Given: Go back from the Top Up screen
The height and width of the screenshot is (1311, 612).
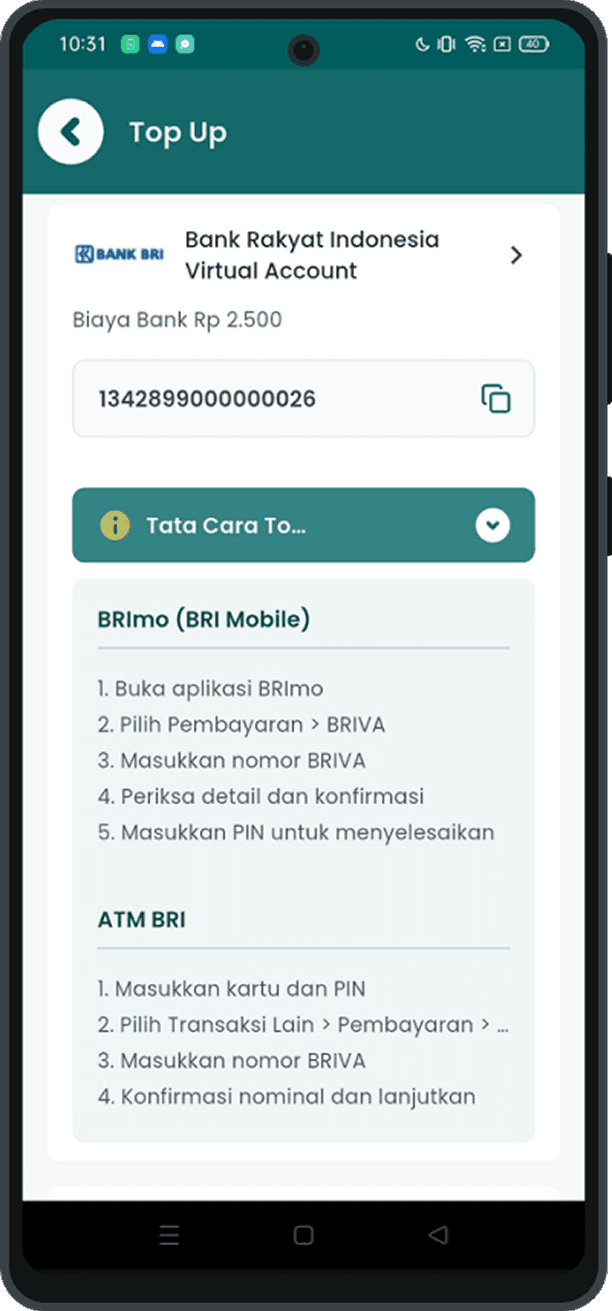Looking at the screenshot, I should point(70,132).
